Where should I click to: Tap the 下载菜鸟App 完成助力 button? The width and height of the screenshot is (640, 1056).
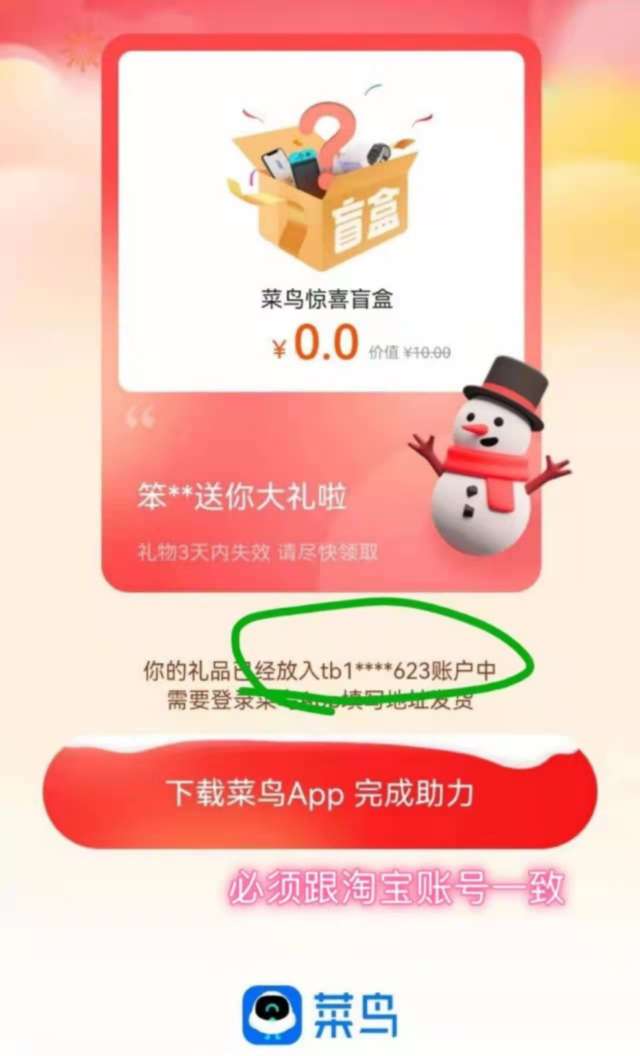coord(319,794)
